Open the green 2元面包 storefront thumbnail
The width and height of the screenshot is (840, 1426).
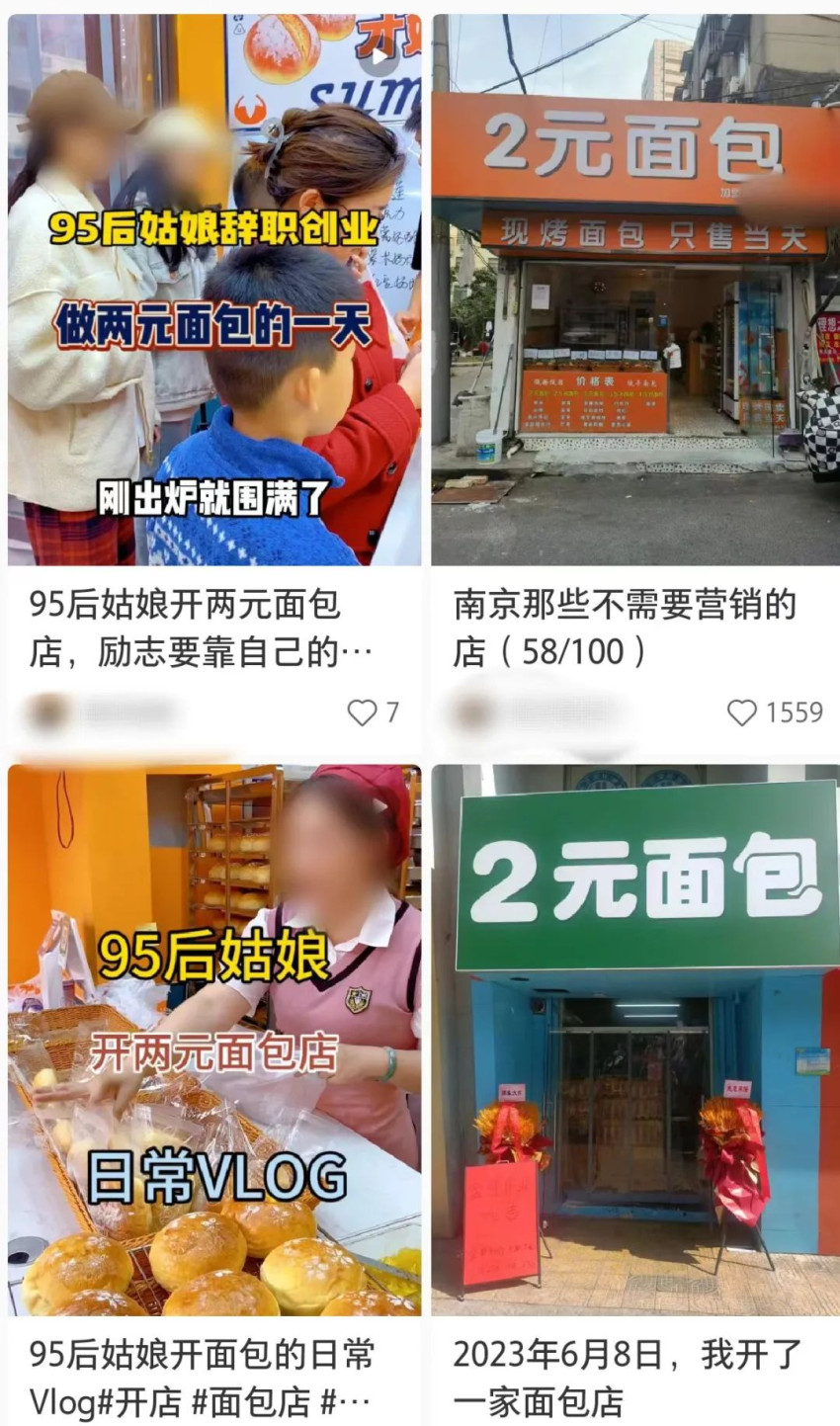(629, 1038)
